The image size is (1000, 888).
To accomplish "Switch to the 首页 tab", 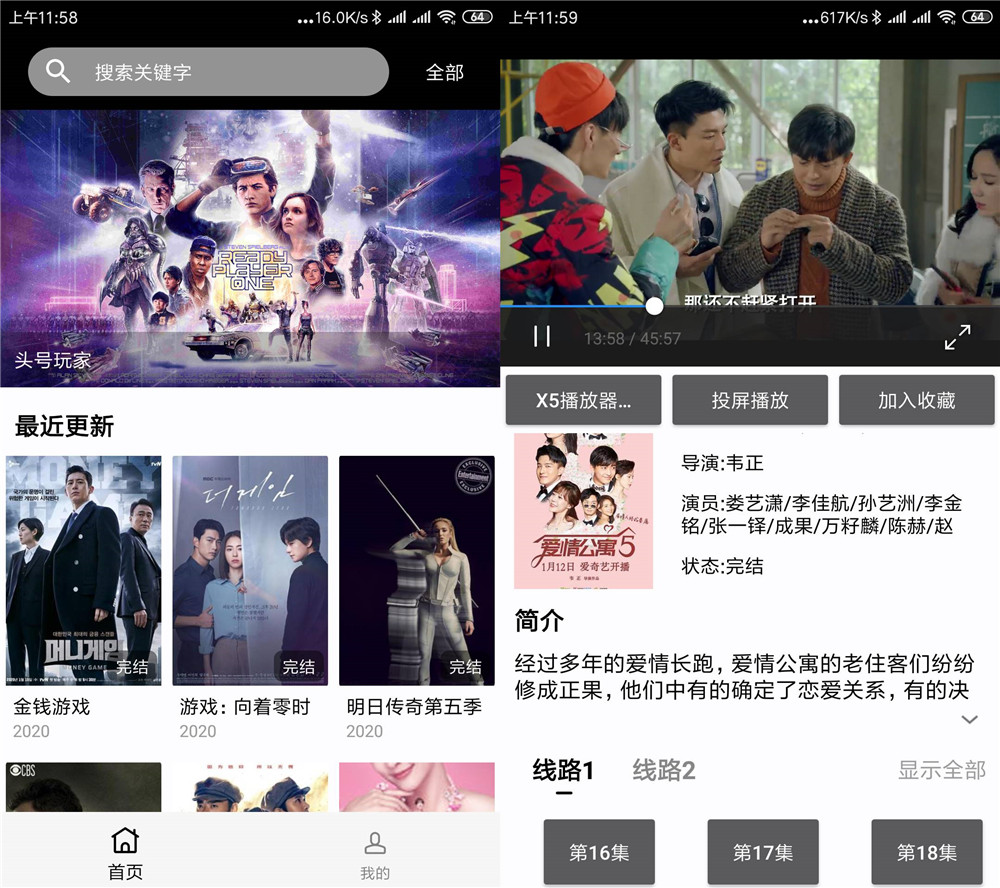I will point(125,853).
